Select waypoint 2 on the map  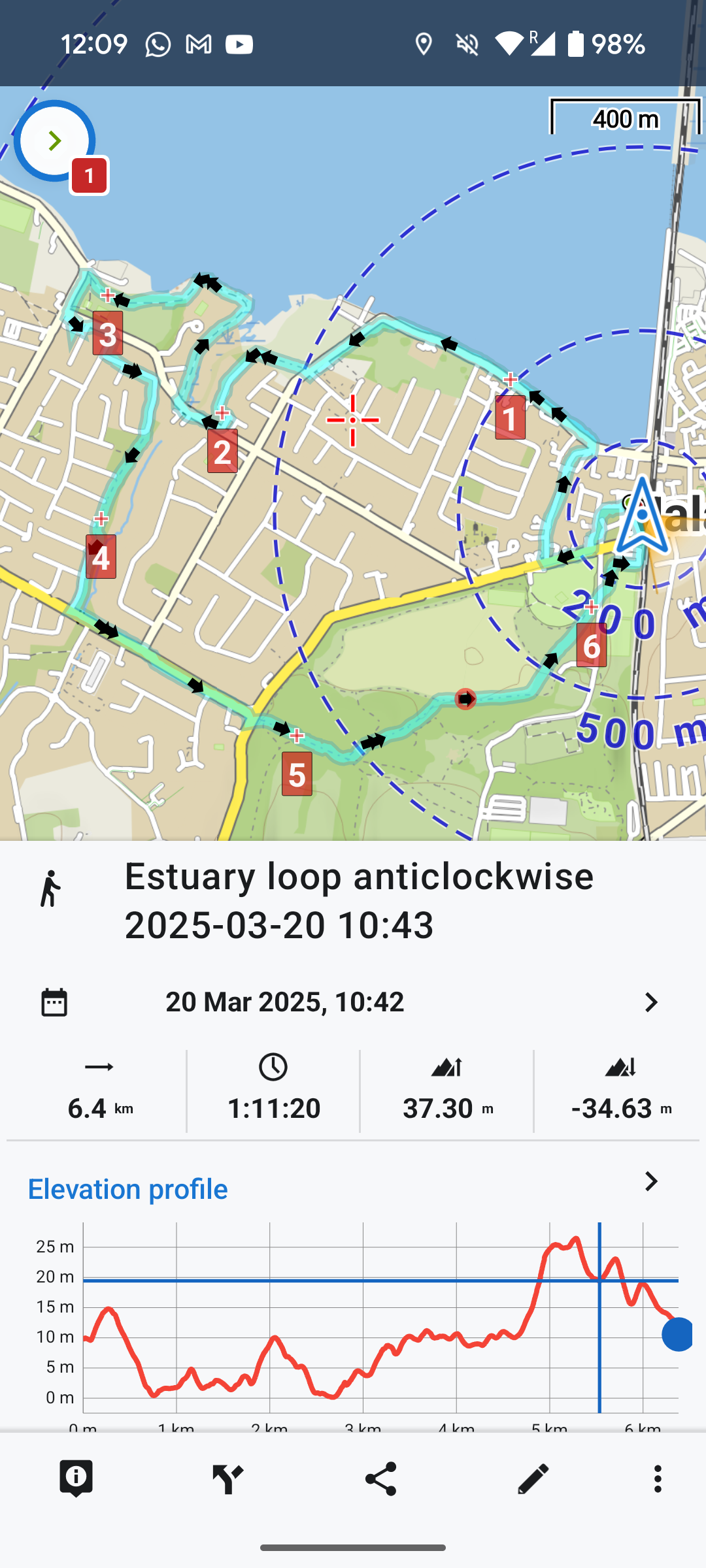[x=222, y=451]
